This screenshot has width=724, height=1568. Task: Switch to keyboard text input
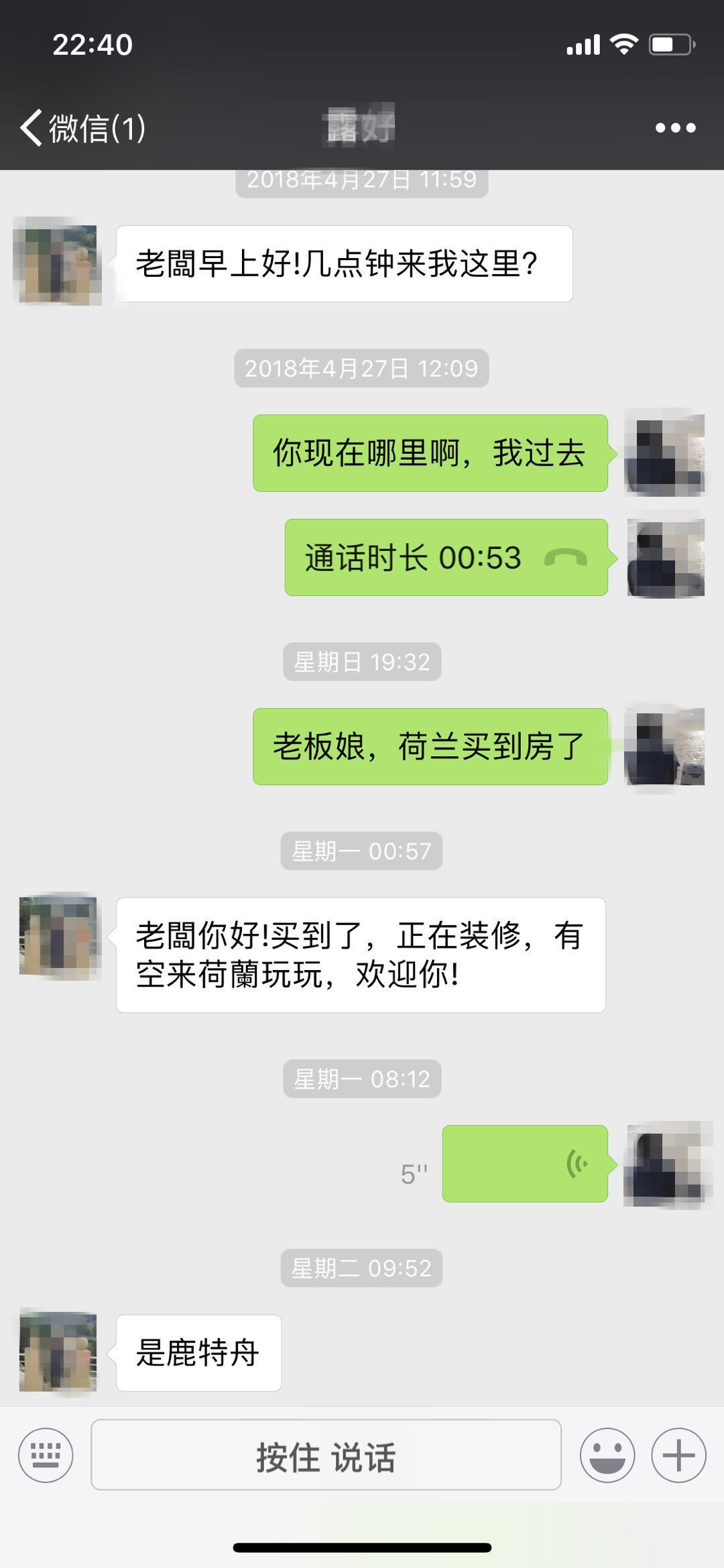tap(46, 1455)
